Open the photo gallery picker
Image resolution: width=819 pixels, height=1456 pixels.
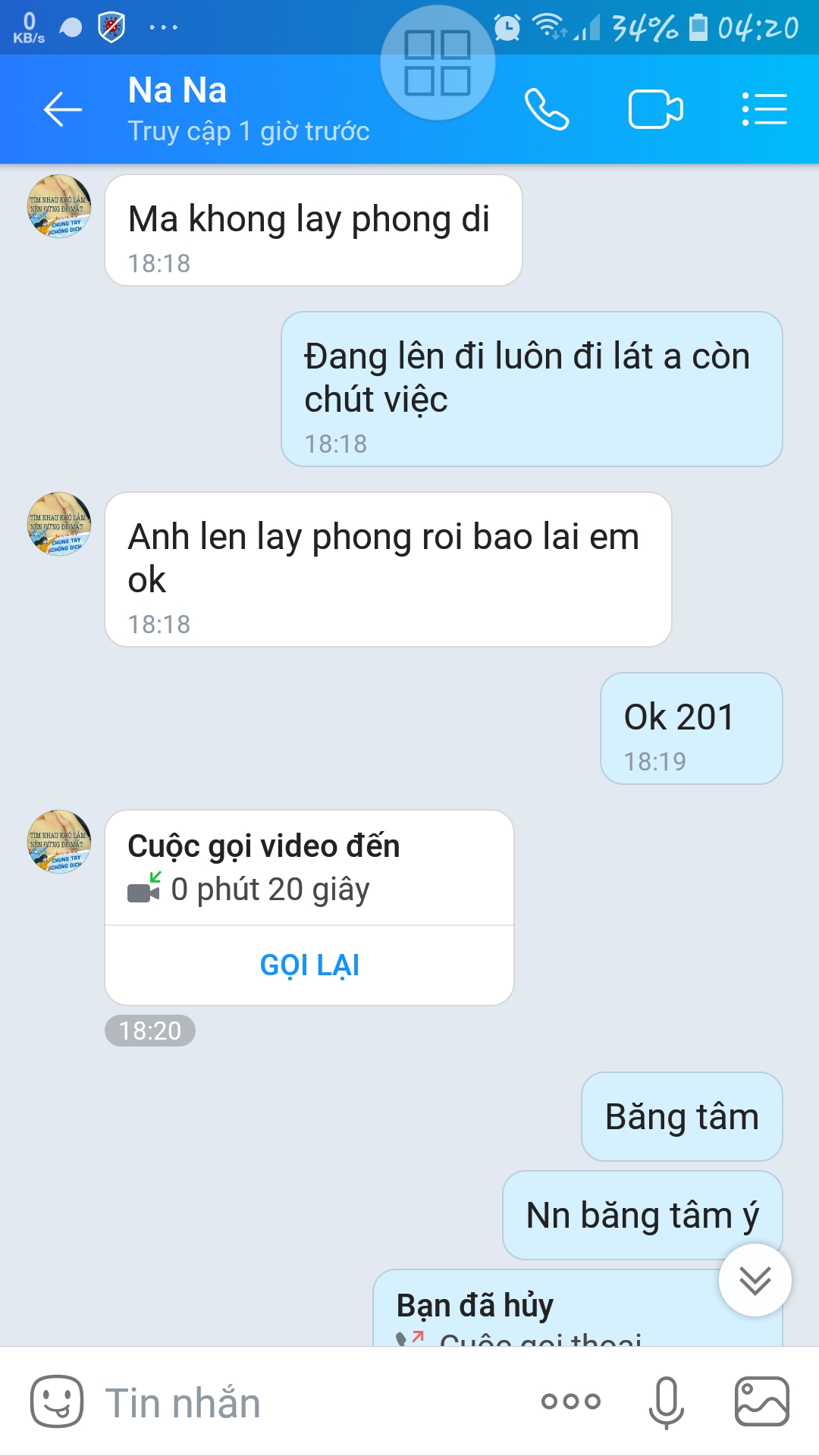(762, 1401)
